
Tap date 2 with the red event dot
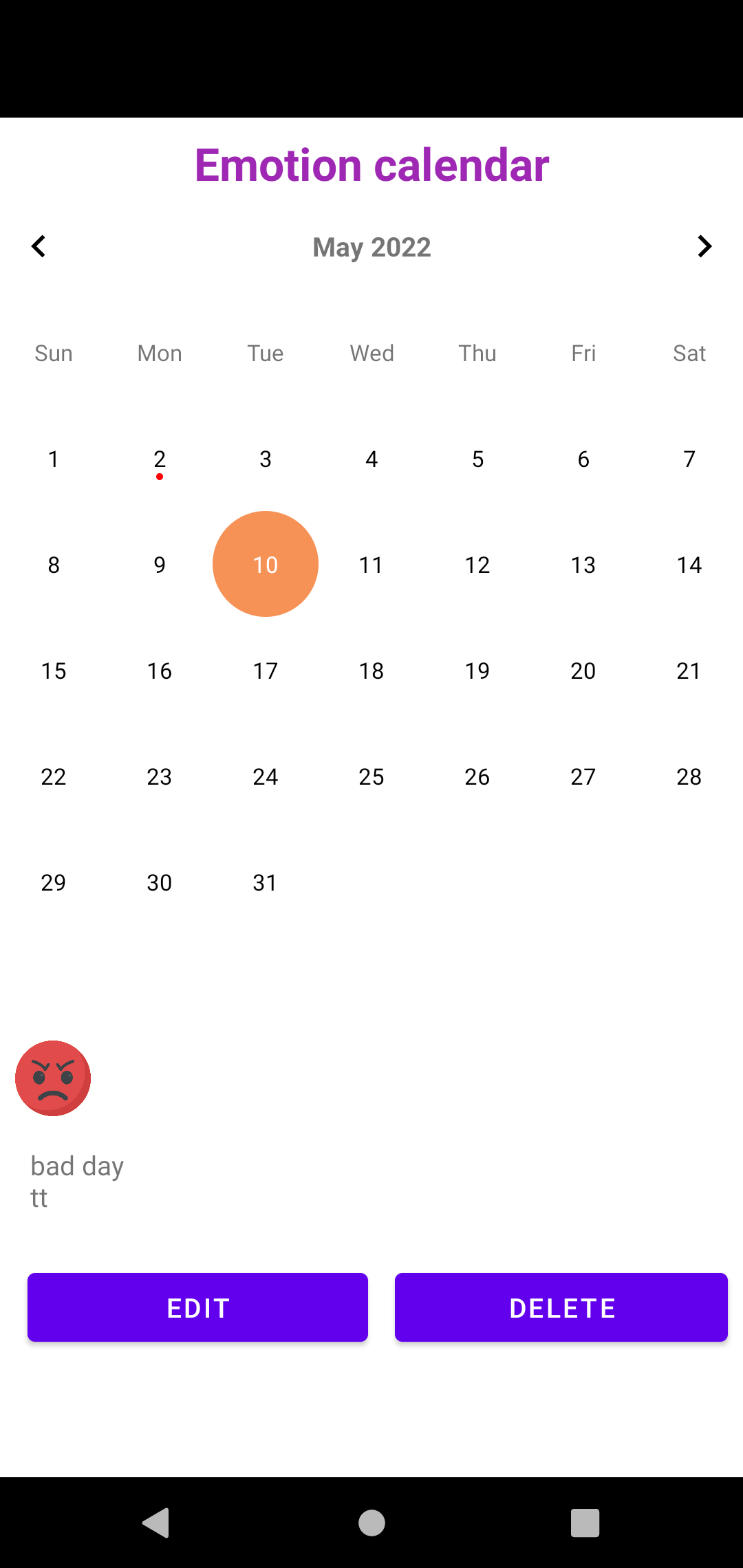[159, 459]
